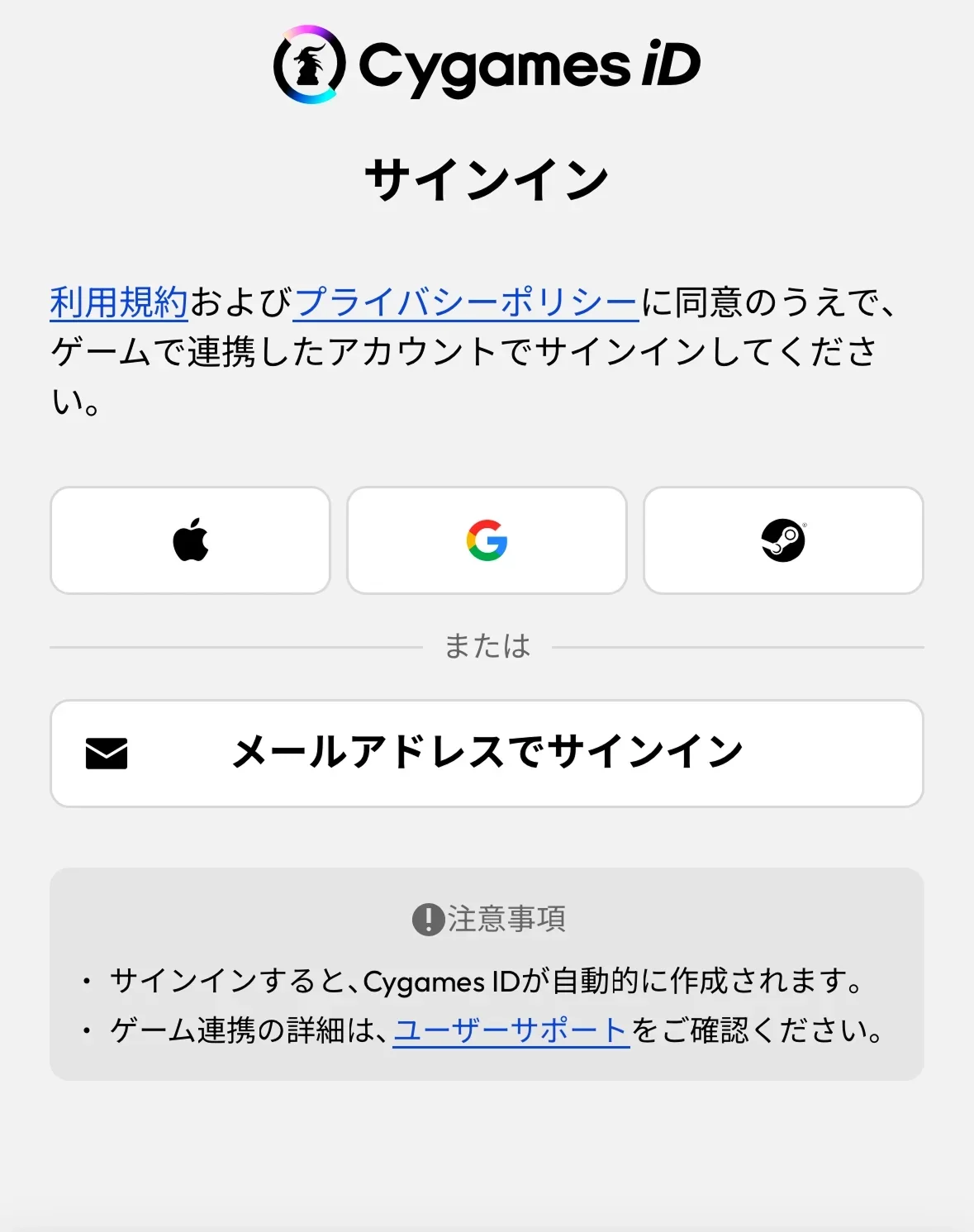
Task: Select the Apple sign-in icon
Action: (x=191, y=540)
